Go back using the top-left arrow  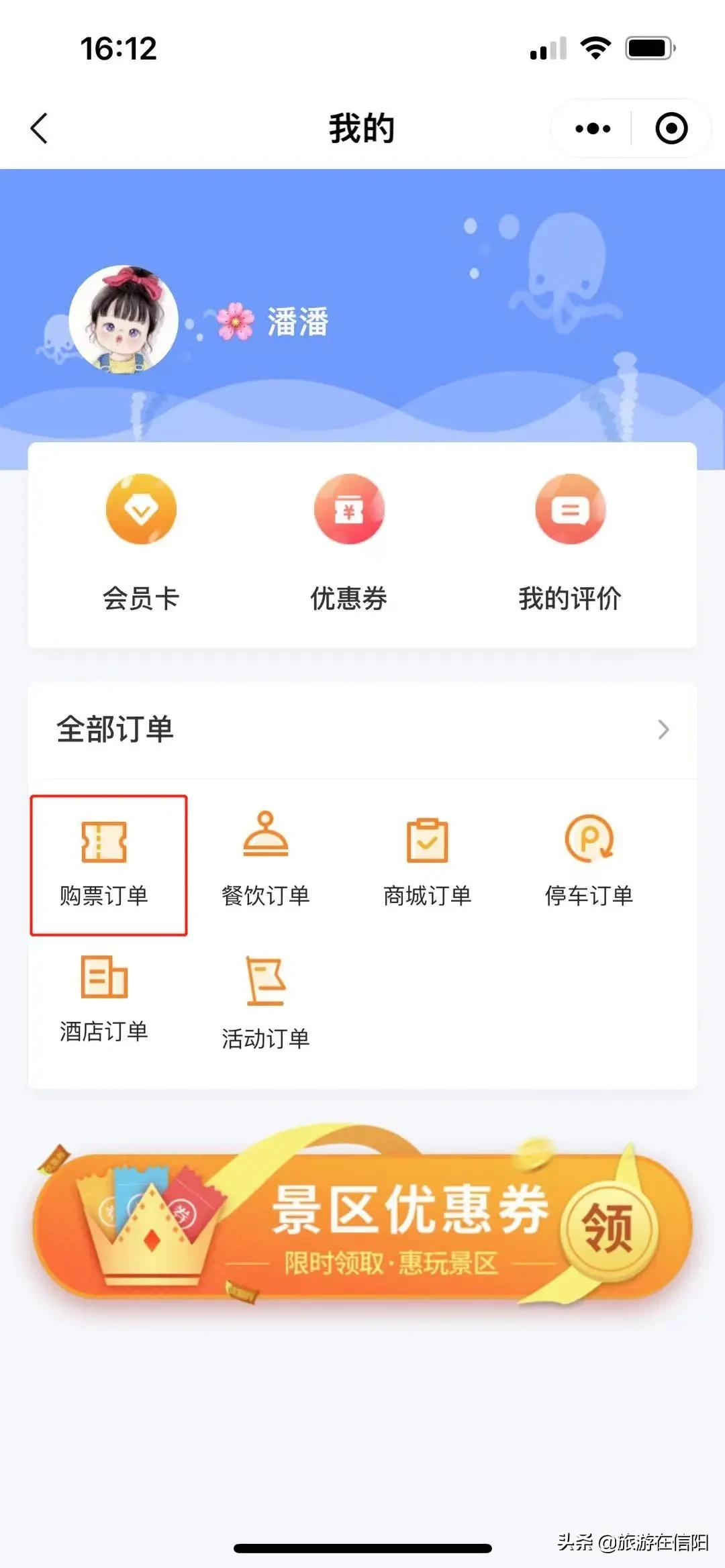[x=40, y=128]
